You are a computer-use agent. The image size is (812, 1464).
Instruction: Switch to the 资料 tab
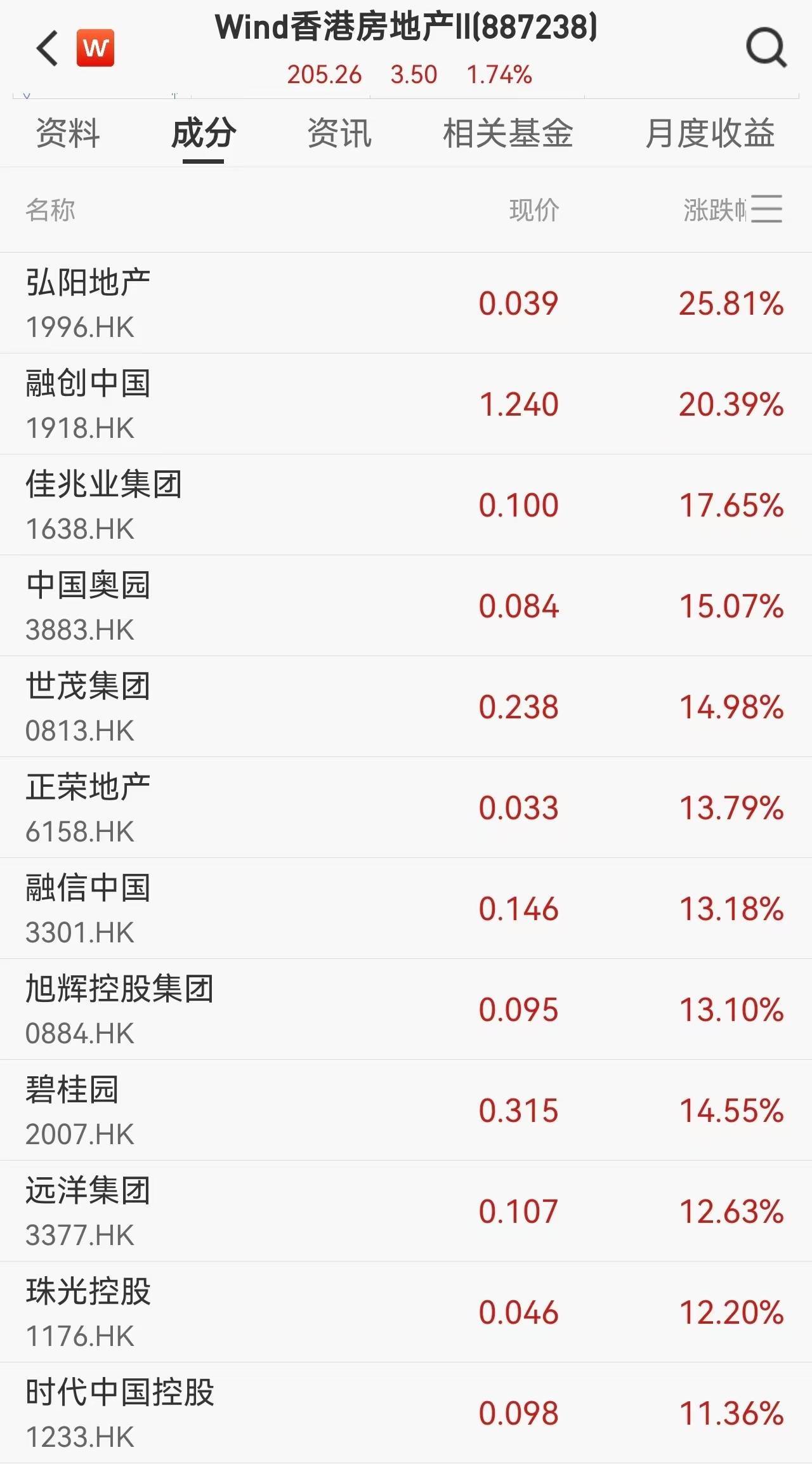pos(68,133)
